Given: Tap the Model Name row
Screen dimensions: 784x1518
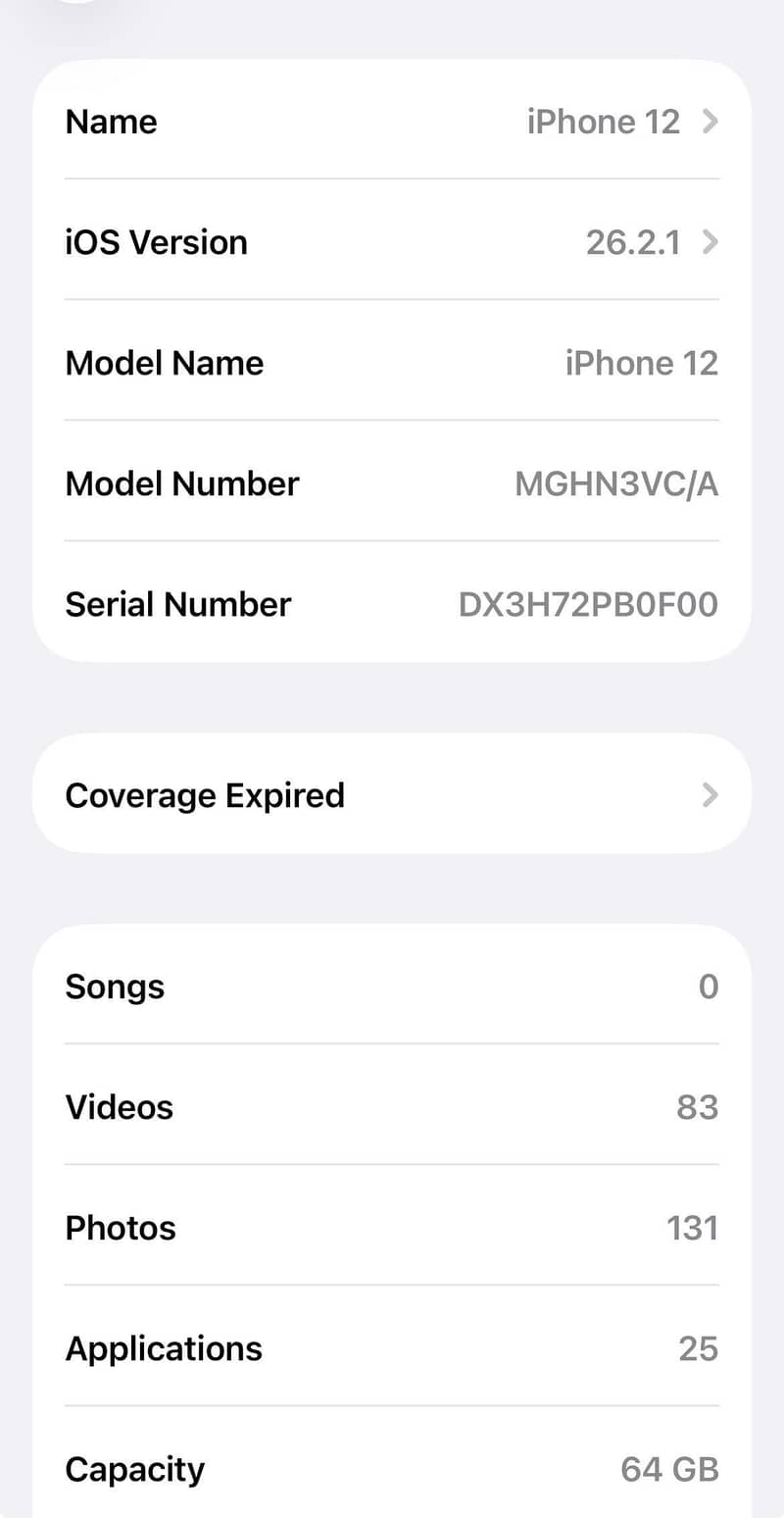Looking at the screenshot, I should click(392, 363).
